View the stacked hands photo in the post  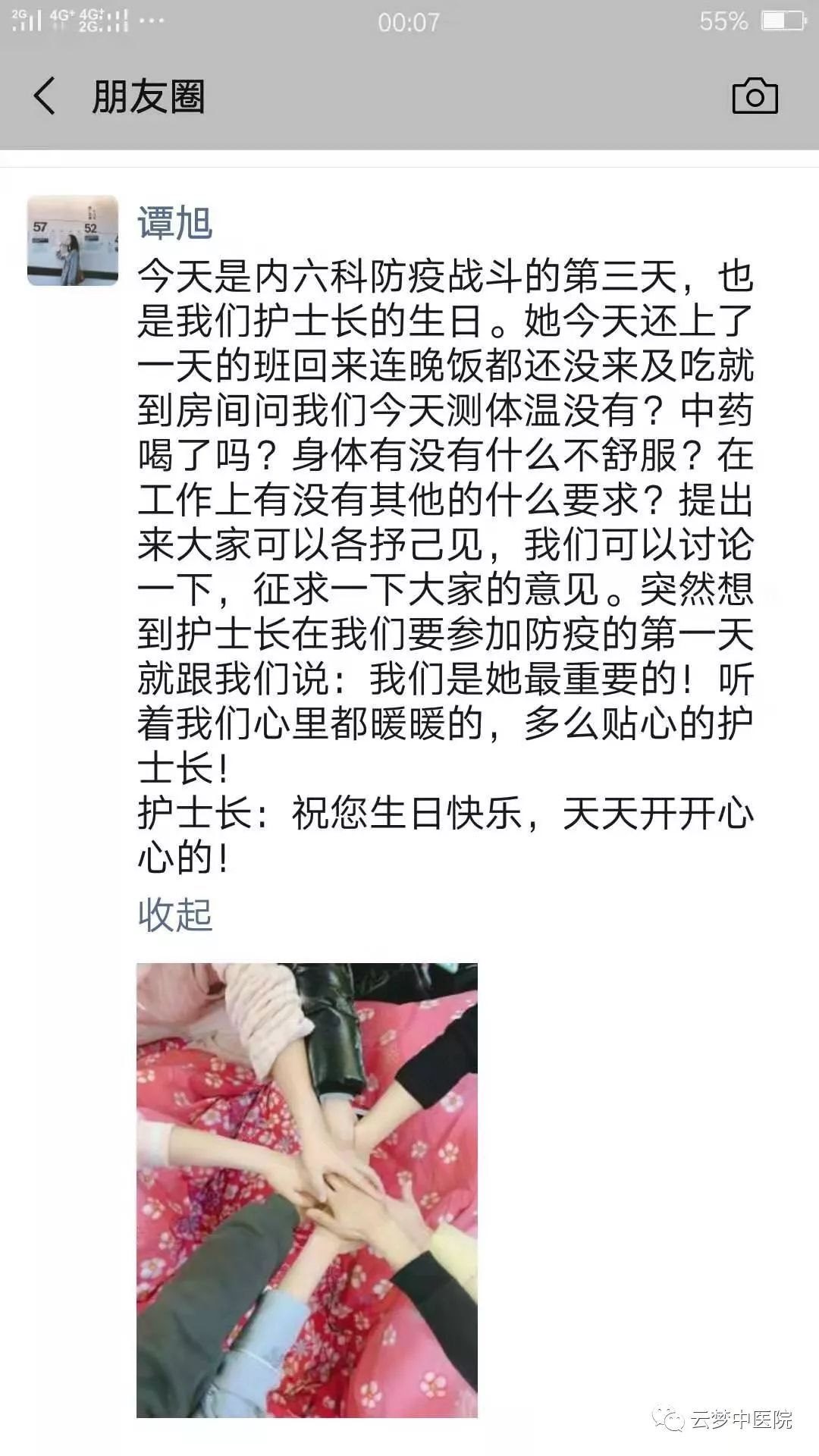[306, 1190]
